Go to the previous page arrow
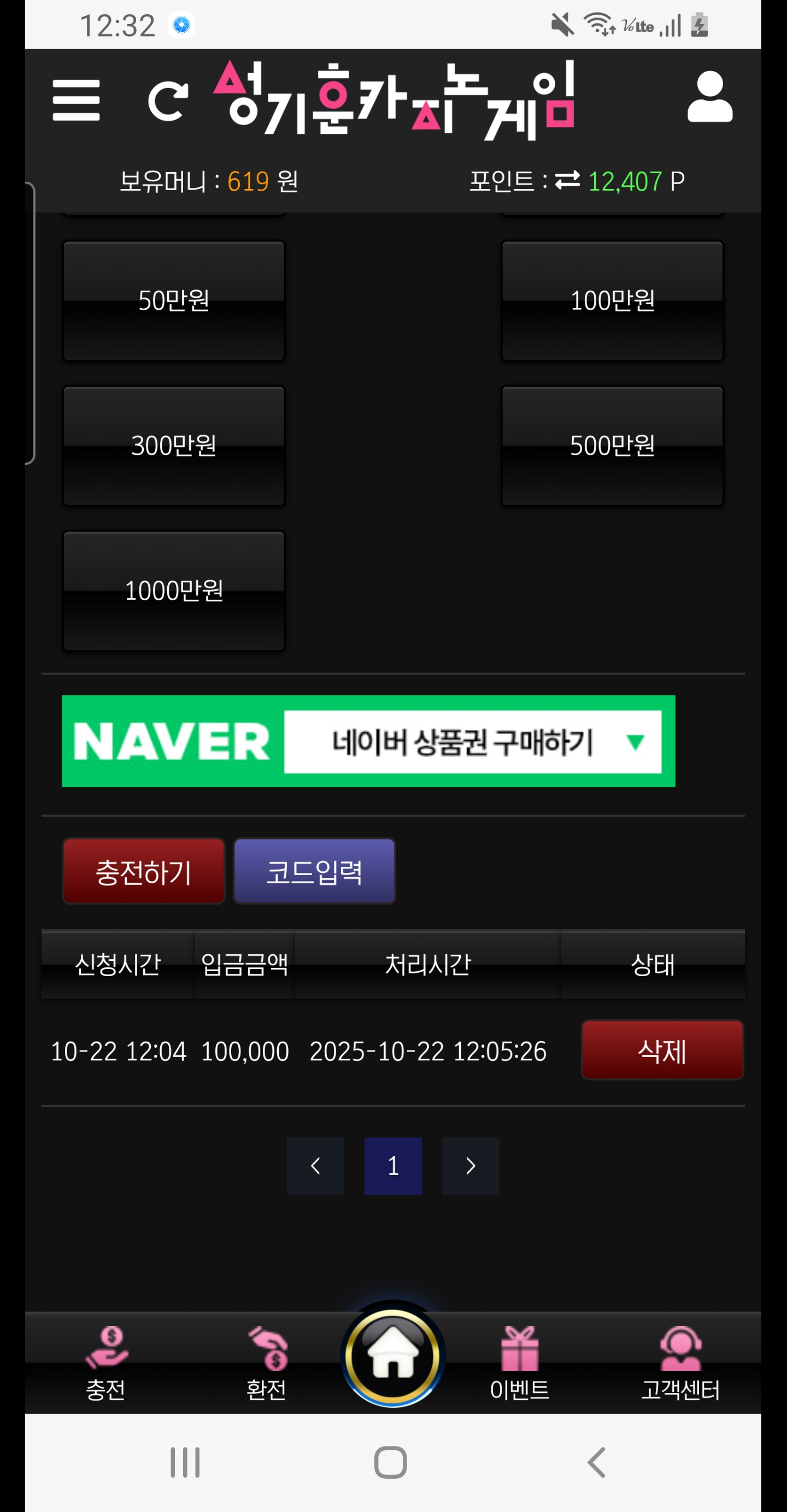 tap(315, 1166)
